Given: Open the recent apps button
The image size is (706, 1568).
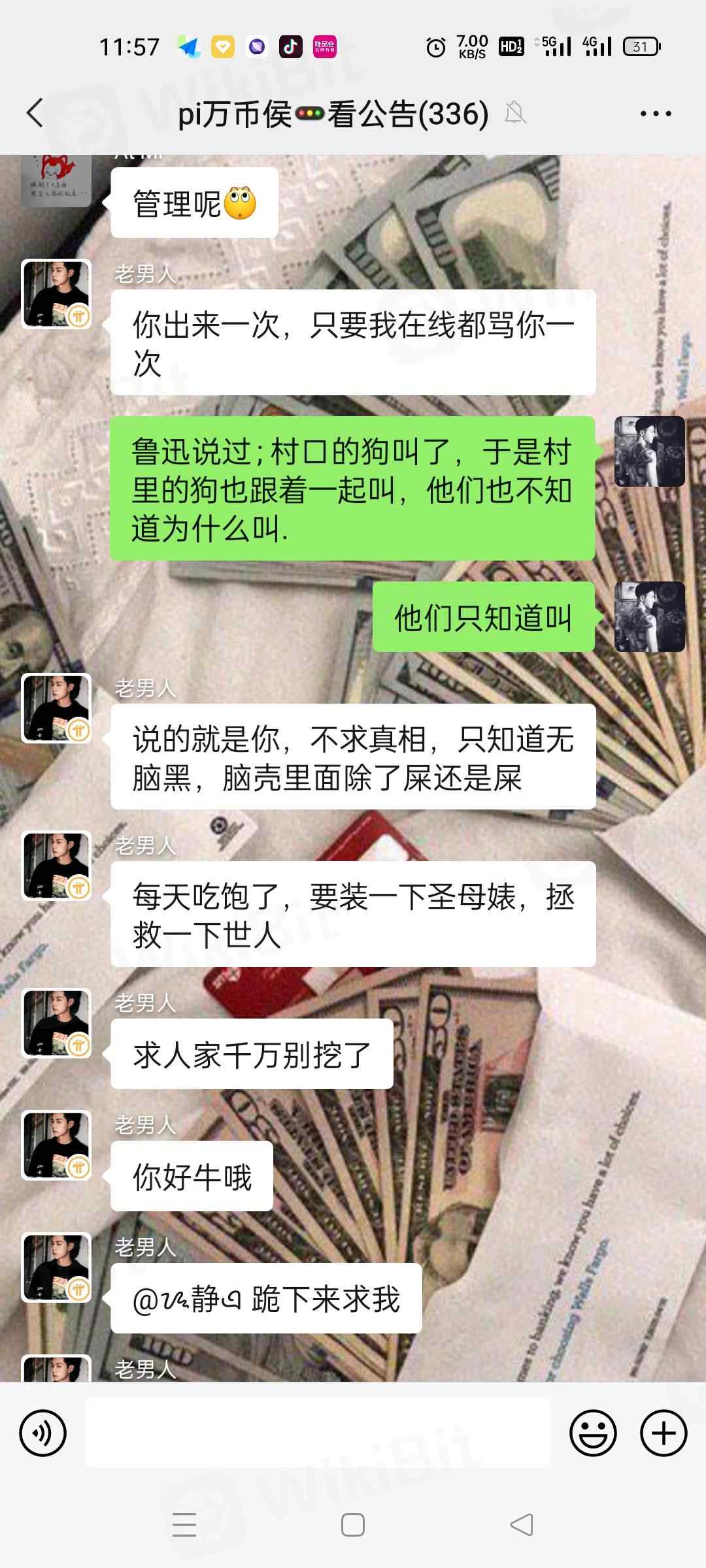Looking at the screenshot, I should point(184,1525).
